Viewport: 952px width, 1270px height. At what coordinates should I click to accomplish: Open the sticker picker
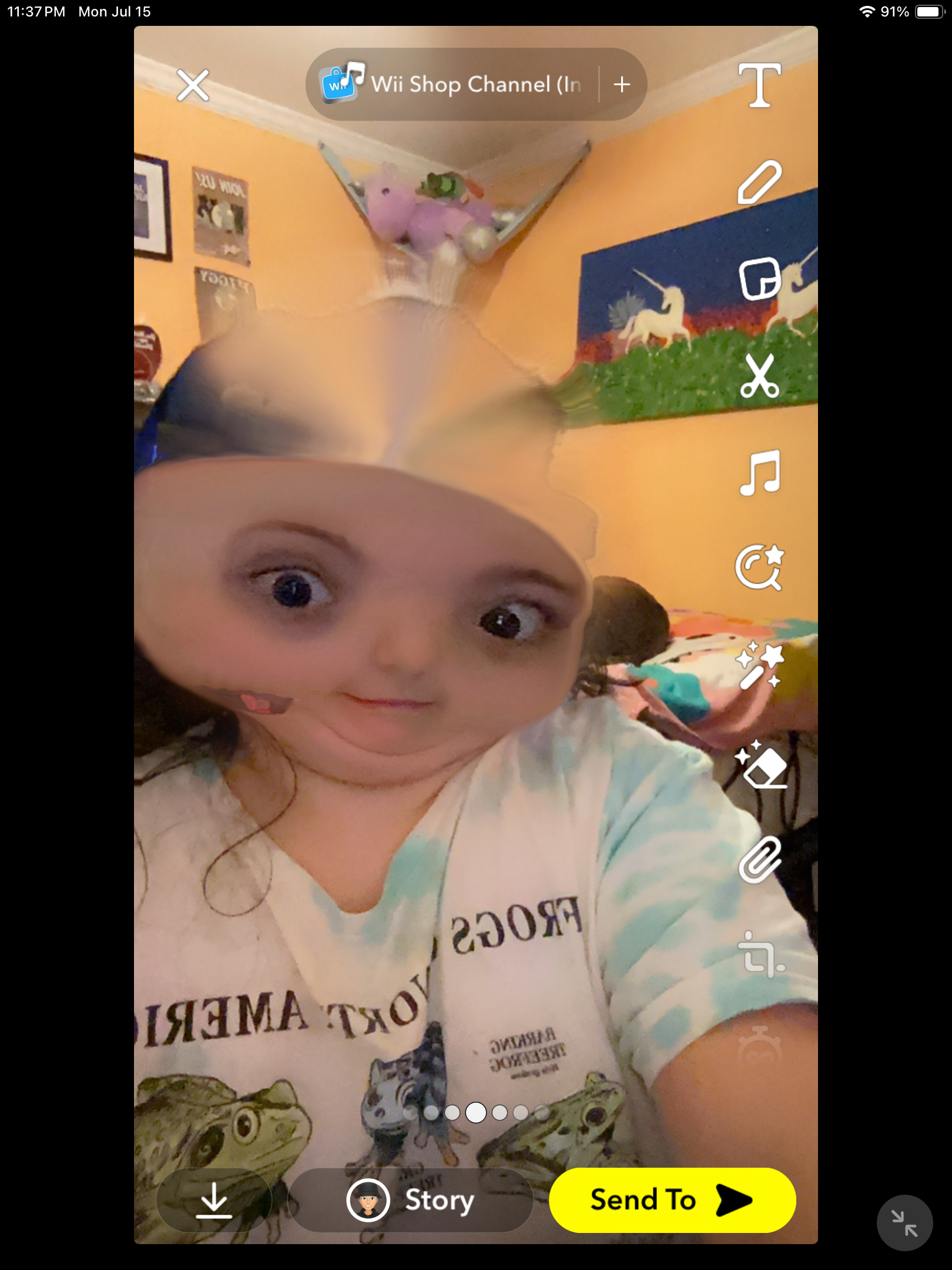[x=759, y=279]
